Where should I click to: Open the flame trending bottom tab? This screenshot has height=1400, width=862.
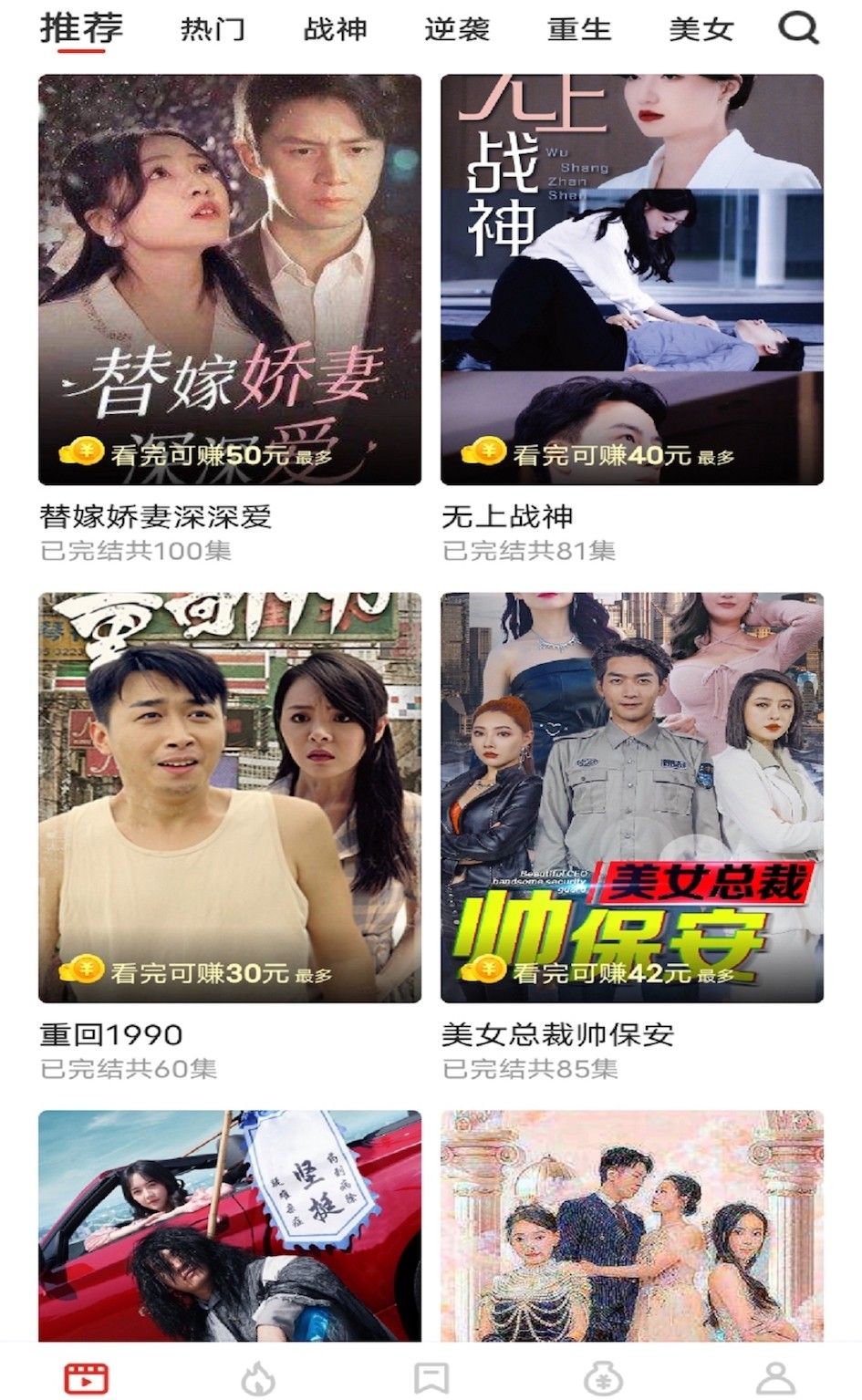point(258,1375)
